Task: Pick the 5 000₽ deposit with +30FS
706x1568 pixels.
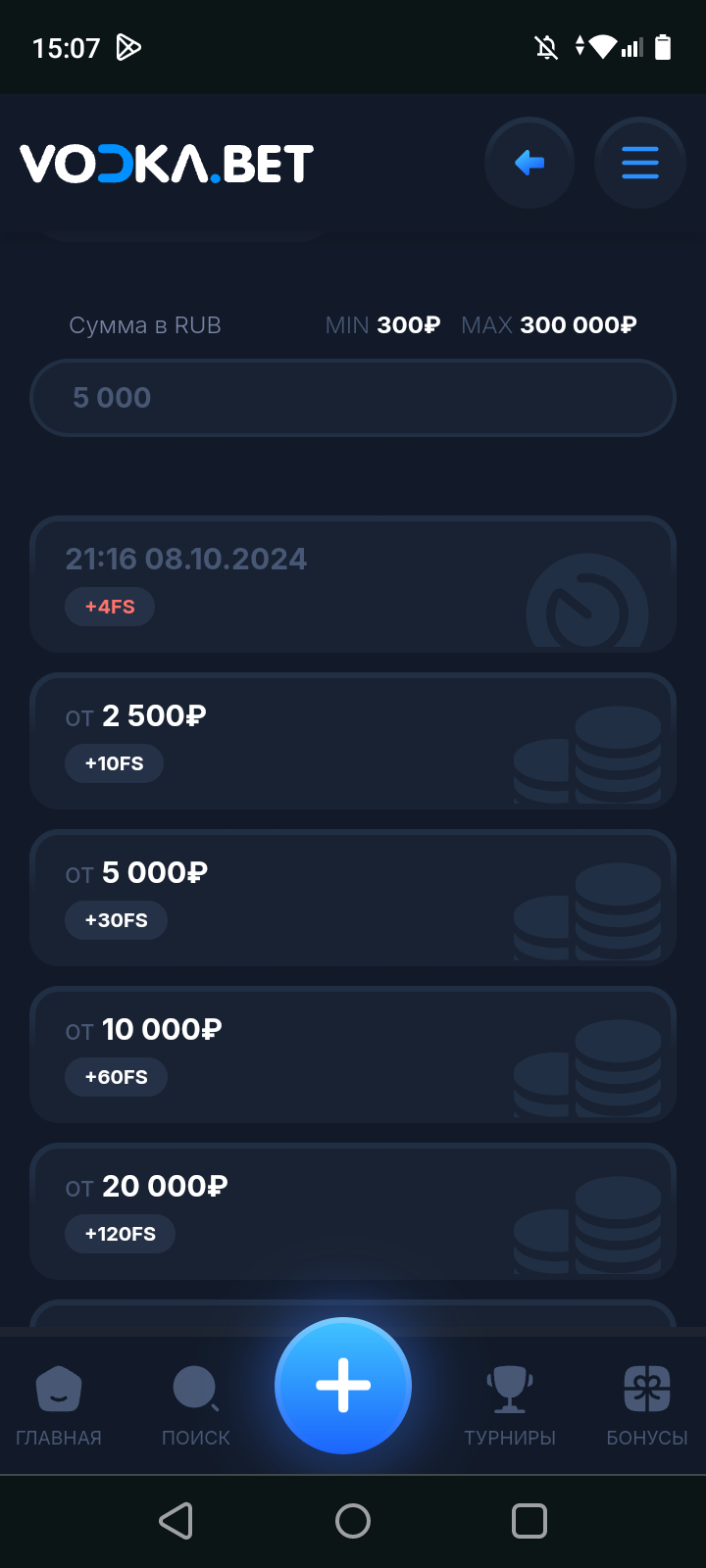Action: (353, 898)
